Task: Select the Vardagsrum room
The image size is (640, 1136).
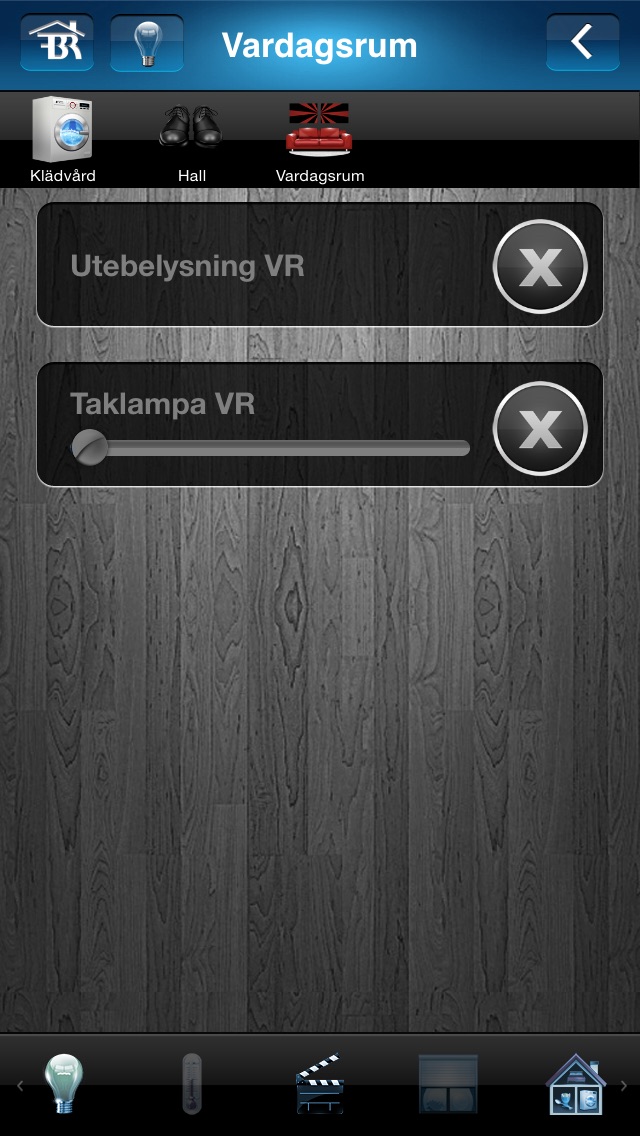Action: point(319,140)
